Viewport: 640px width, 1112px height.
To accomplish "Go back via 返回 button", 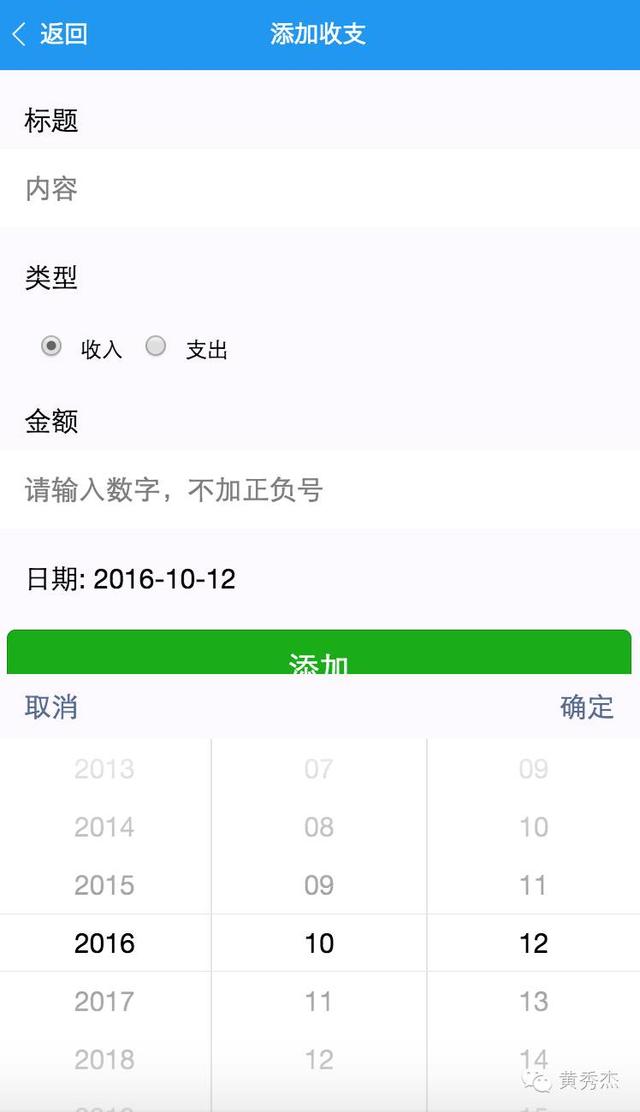I will click(50, 34).
